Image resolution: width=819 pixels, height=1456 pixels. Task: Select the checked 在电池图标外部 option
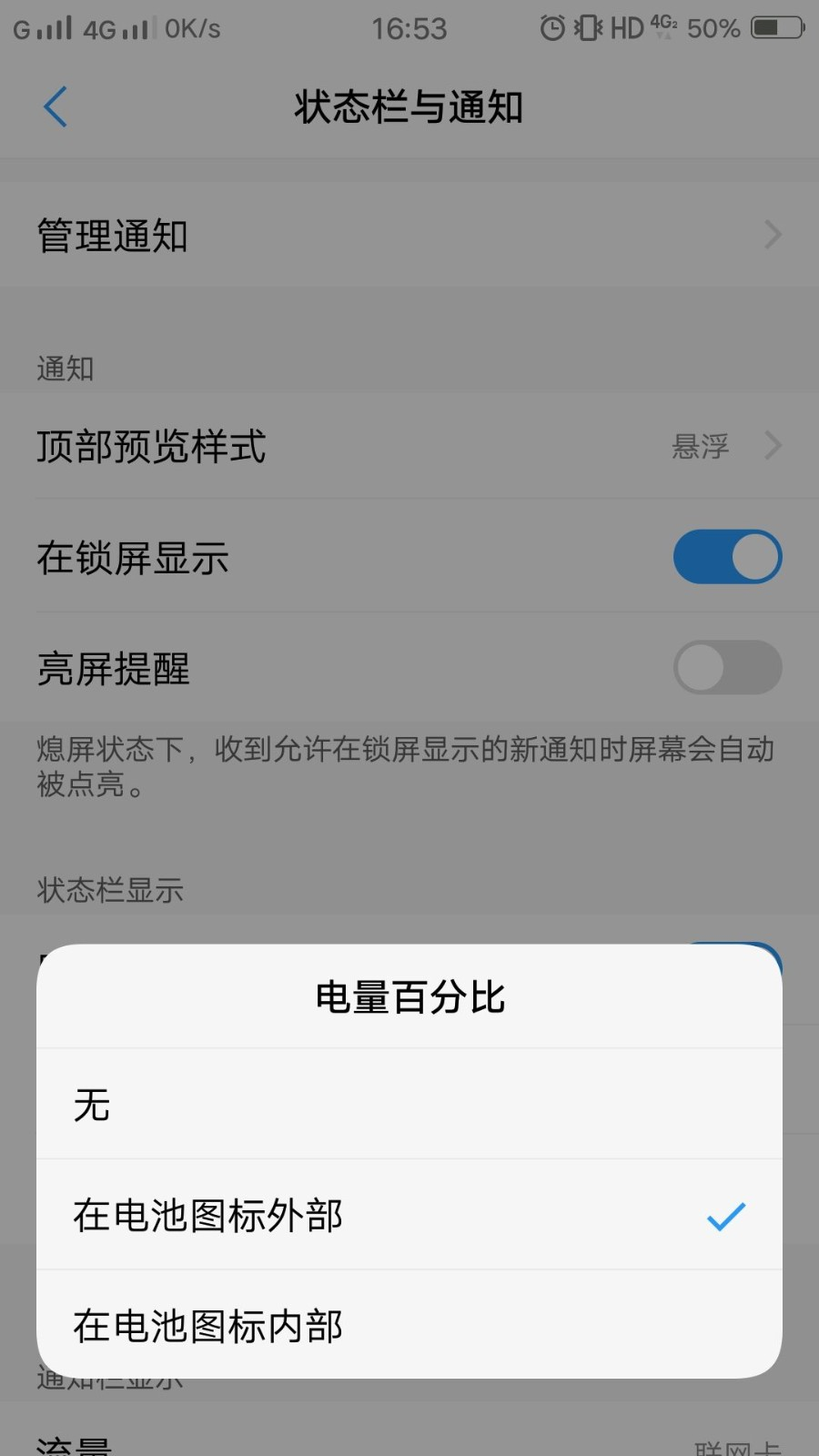(x=409, y=1215)
